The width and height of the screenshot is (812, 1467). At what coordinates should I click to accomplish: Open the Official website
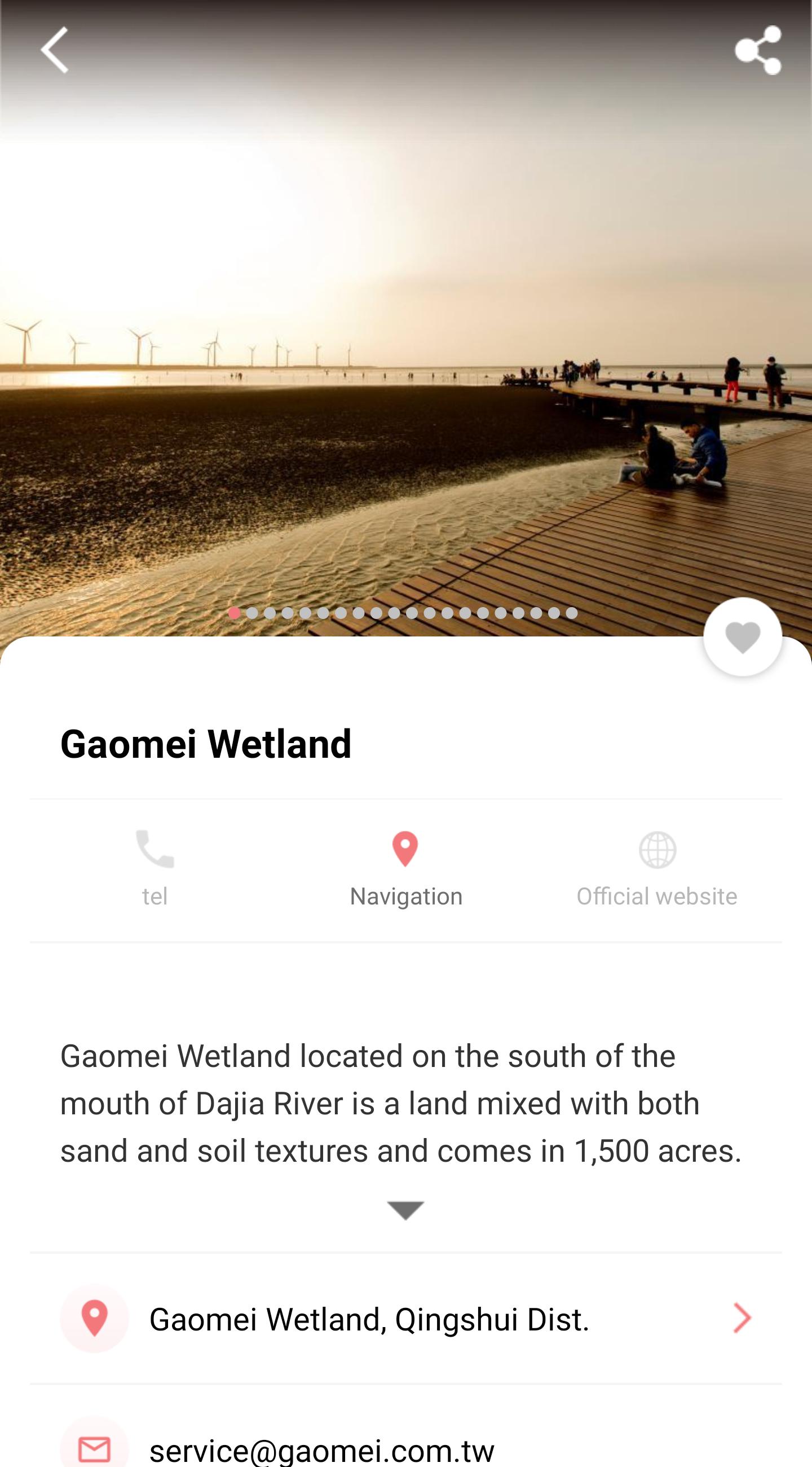657,868
